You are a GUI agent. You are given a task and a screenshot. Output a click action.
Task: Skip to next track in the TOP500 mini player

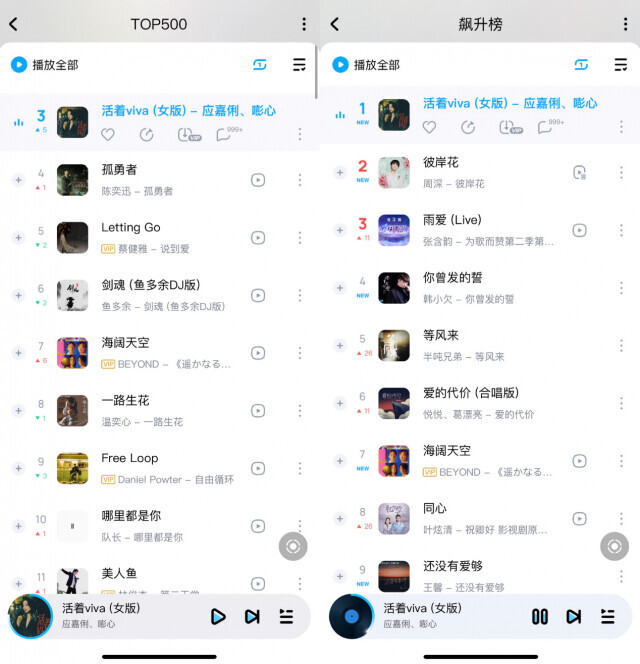[252, 617]
